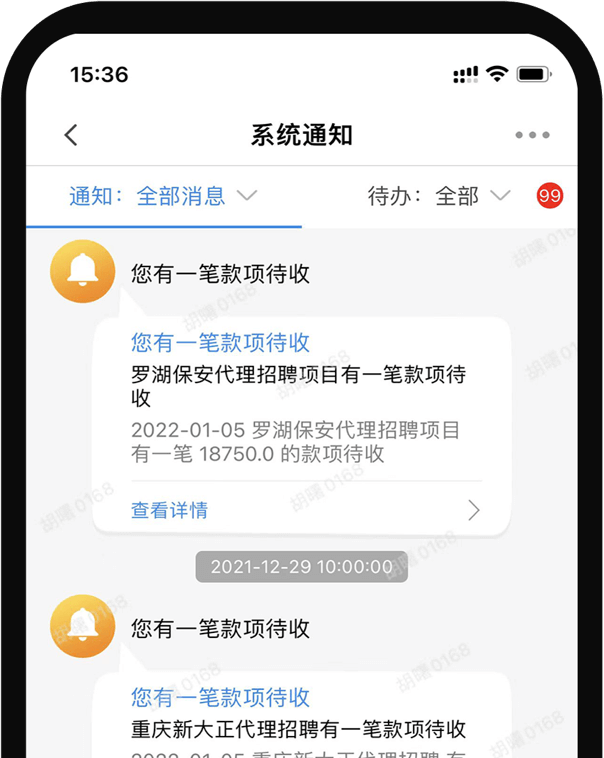Open the 罗湖保安代理招聘项目 payment notification card

click(x=300, y=400)
